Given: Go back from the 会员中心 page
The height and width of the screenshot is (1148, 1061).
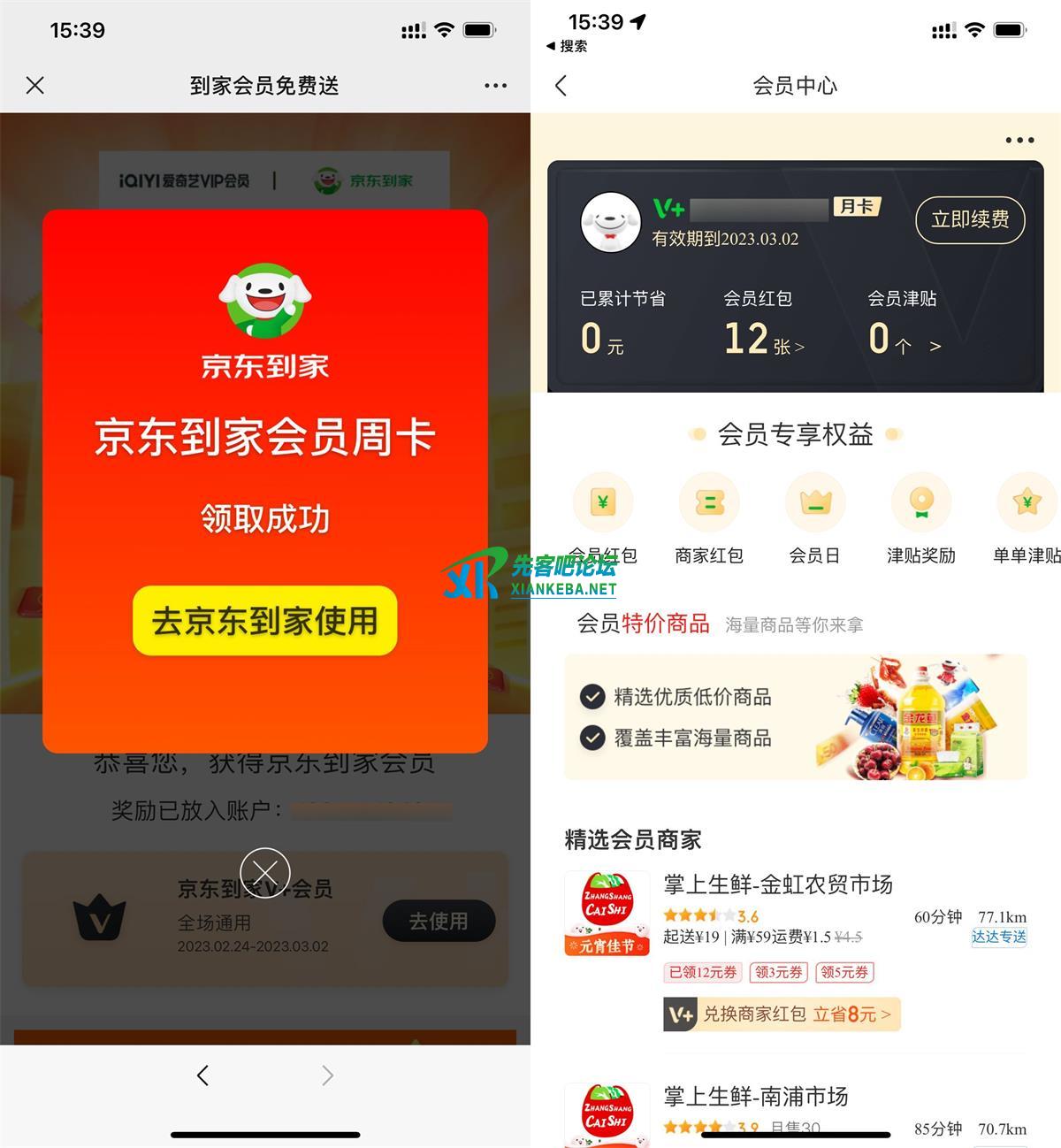Looking at the screenshot, I should [x=561, y=86].
